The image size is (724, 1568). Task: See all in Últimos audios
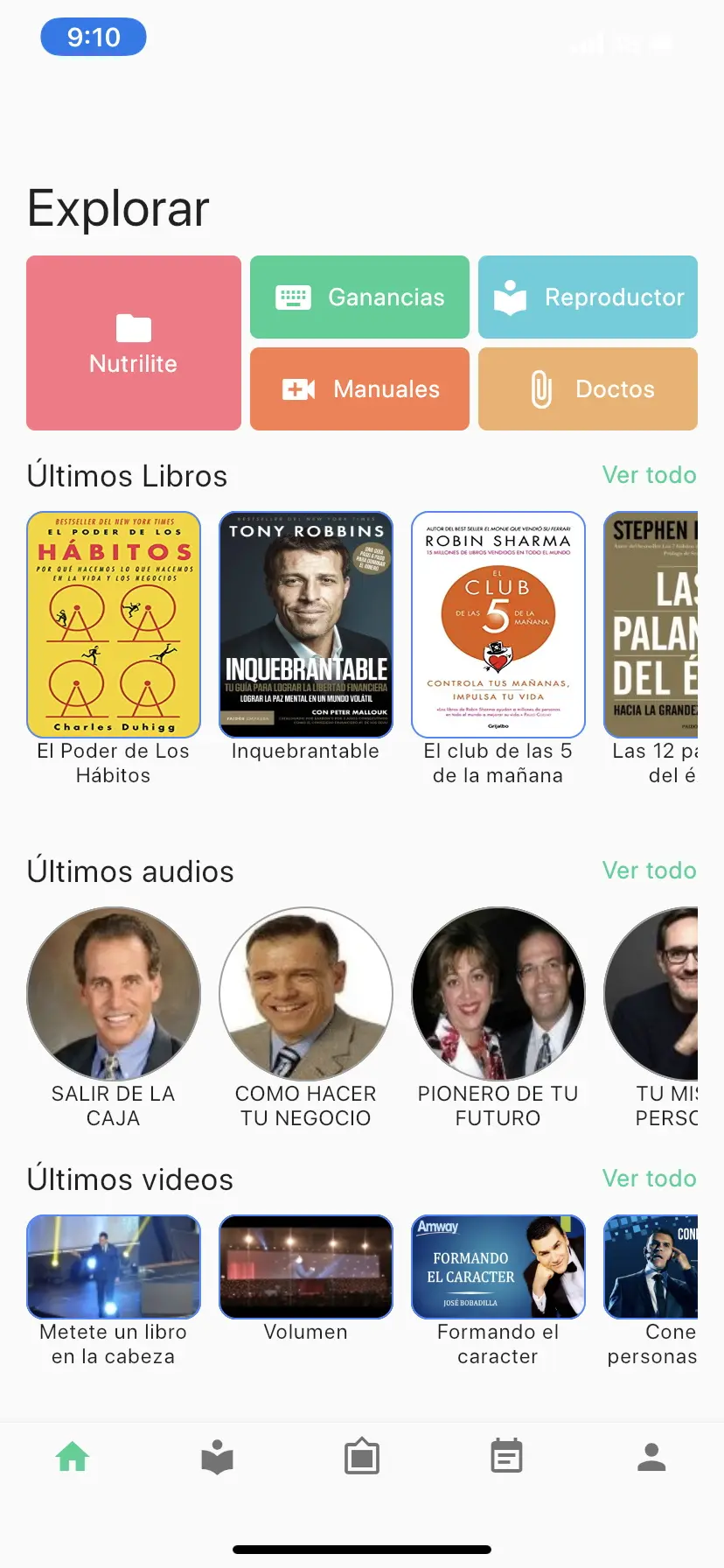[x=649, y=871]
